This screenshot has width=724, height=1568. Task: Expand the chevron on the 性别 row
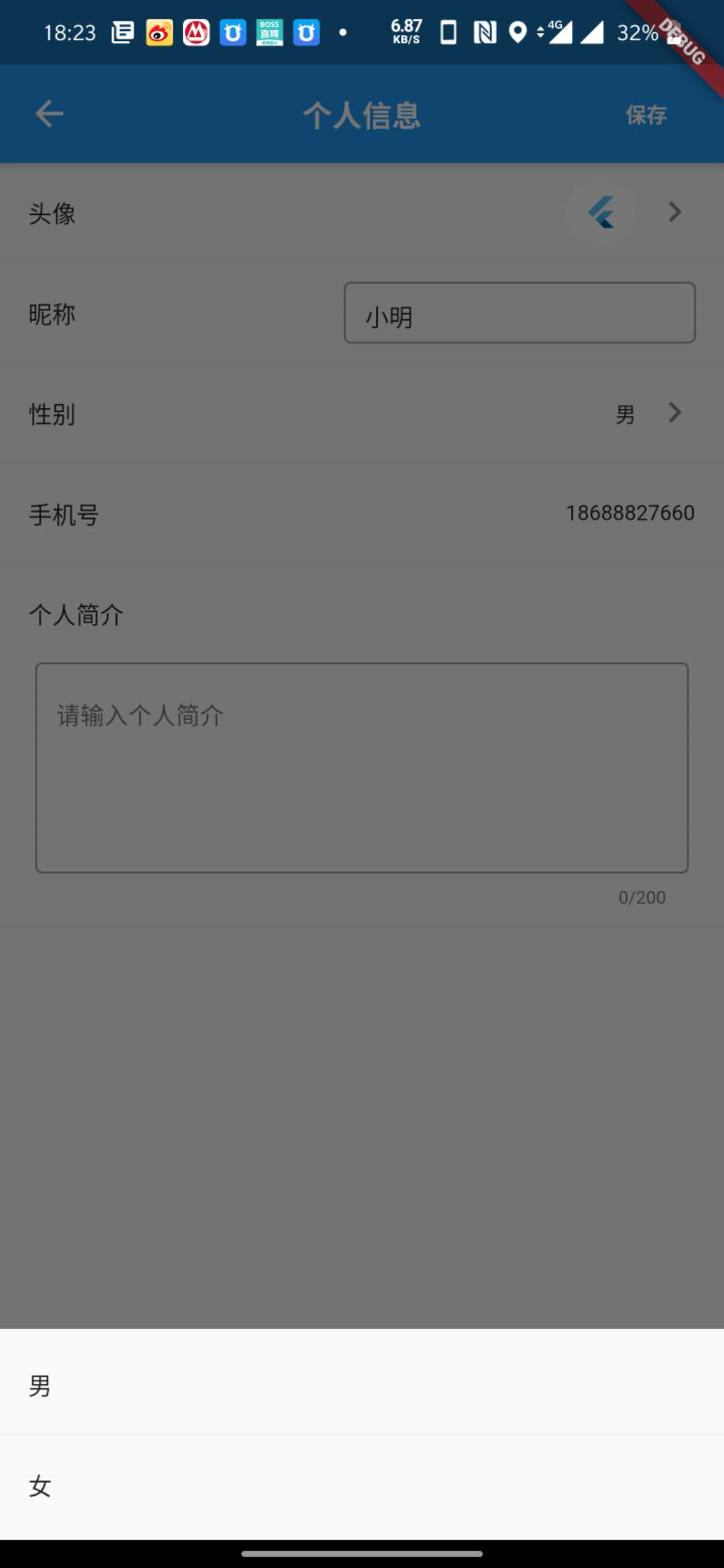coord(674,413)
